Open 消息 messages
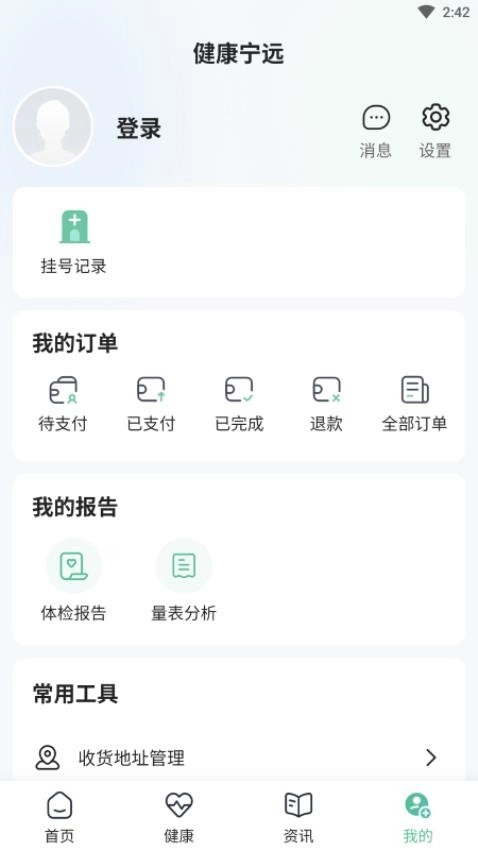Image resolution: width=478 pixels, height=850 pixels. (376, 132)
